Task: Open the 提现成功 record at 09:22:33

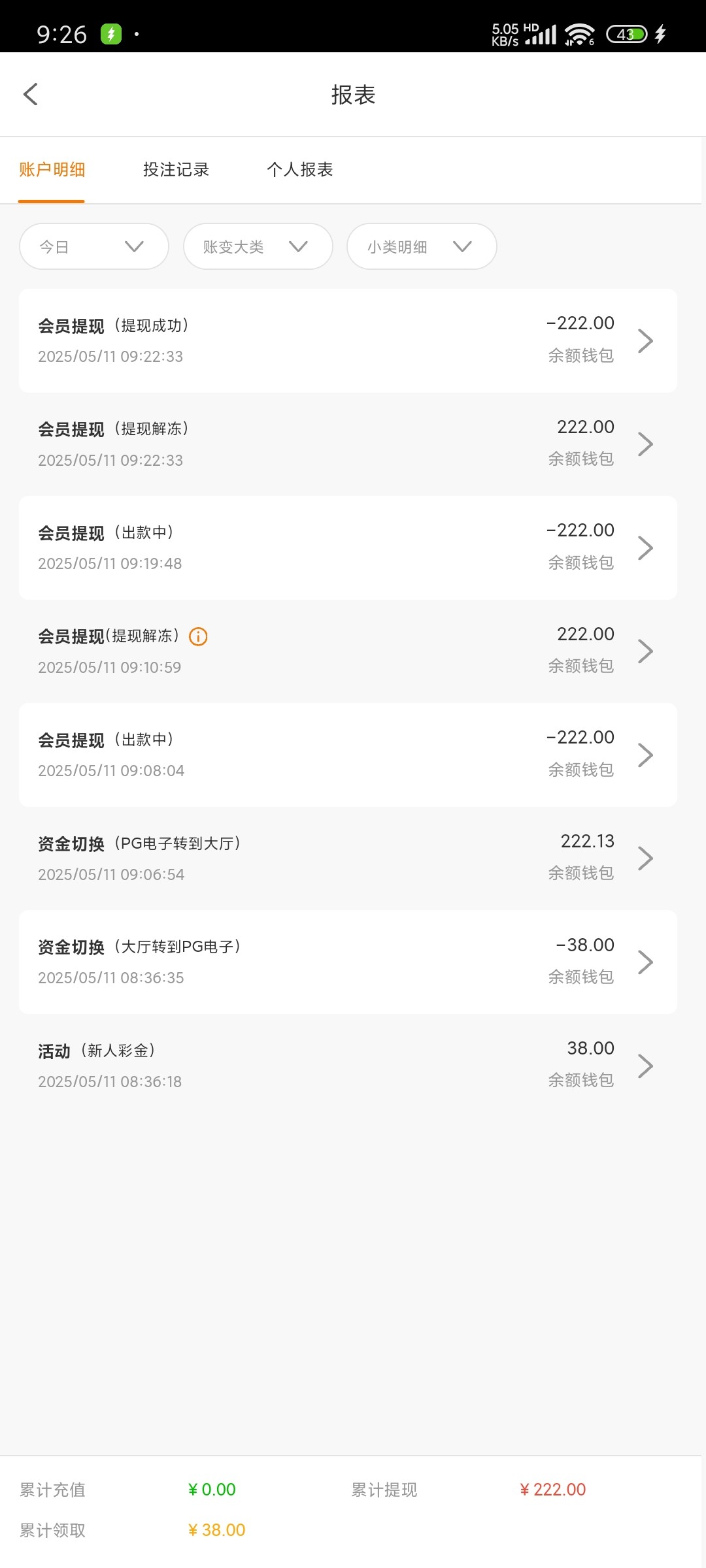Action: (348, 340)
